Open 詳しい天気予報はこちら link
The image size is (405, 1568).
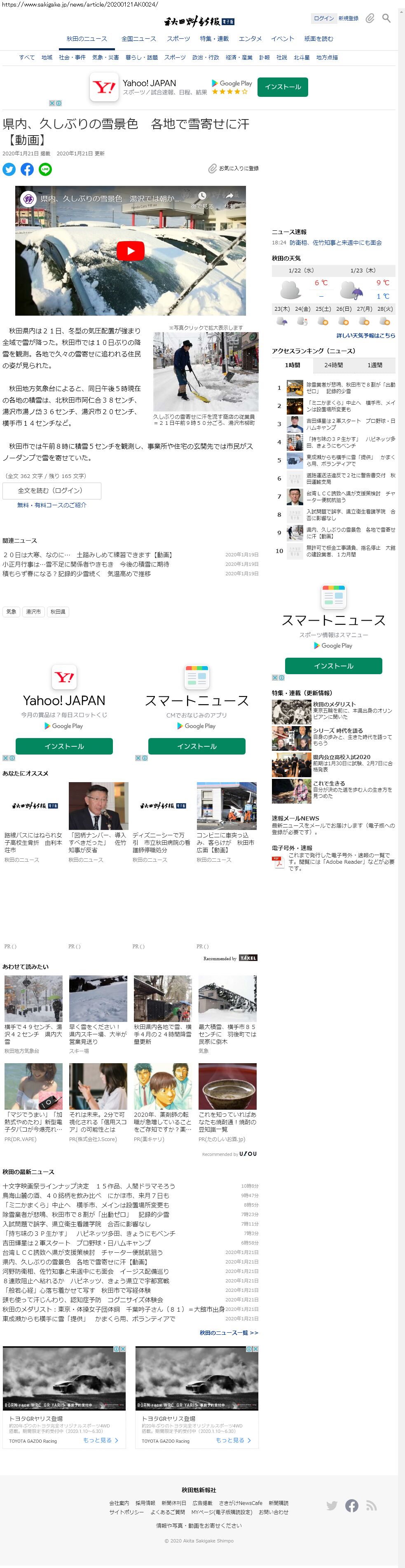pos(365,335)
